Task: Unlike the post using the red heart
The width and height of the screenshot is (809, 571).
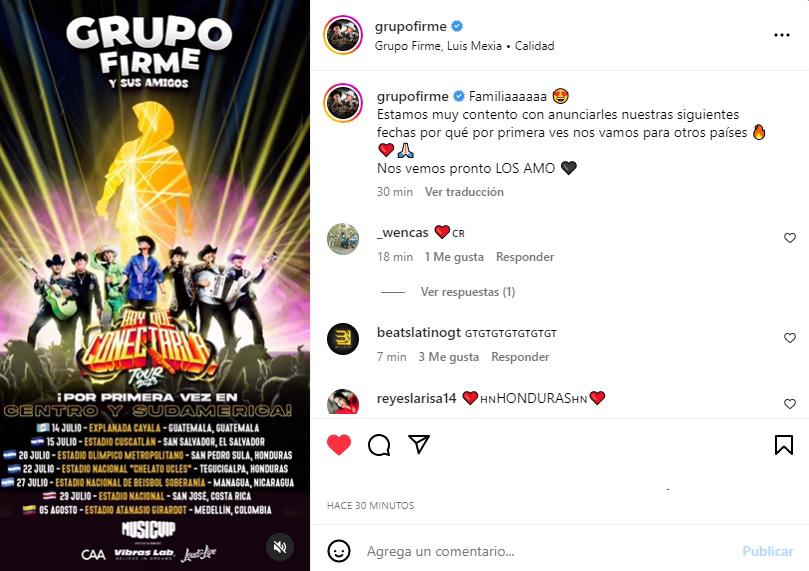Action: pyautogui.click(x=339, y=445)
